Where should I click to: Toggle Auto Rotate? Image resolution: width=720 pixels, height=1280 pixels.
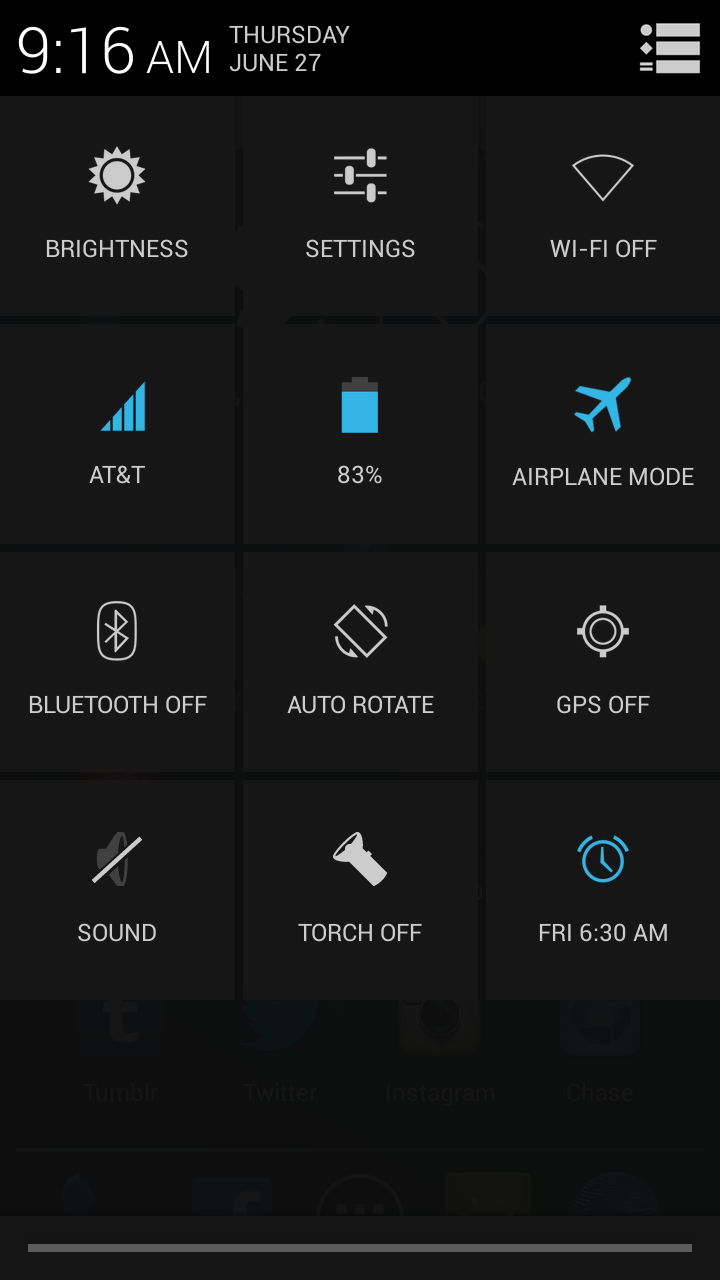[360, 660]
